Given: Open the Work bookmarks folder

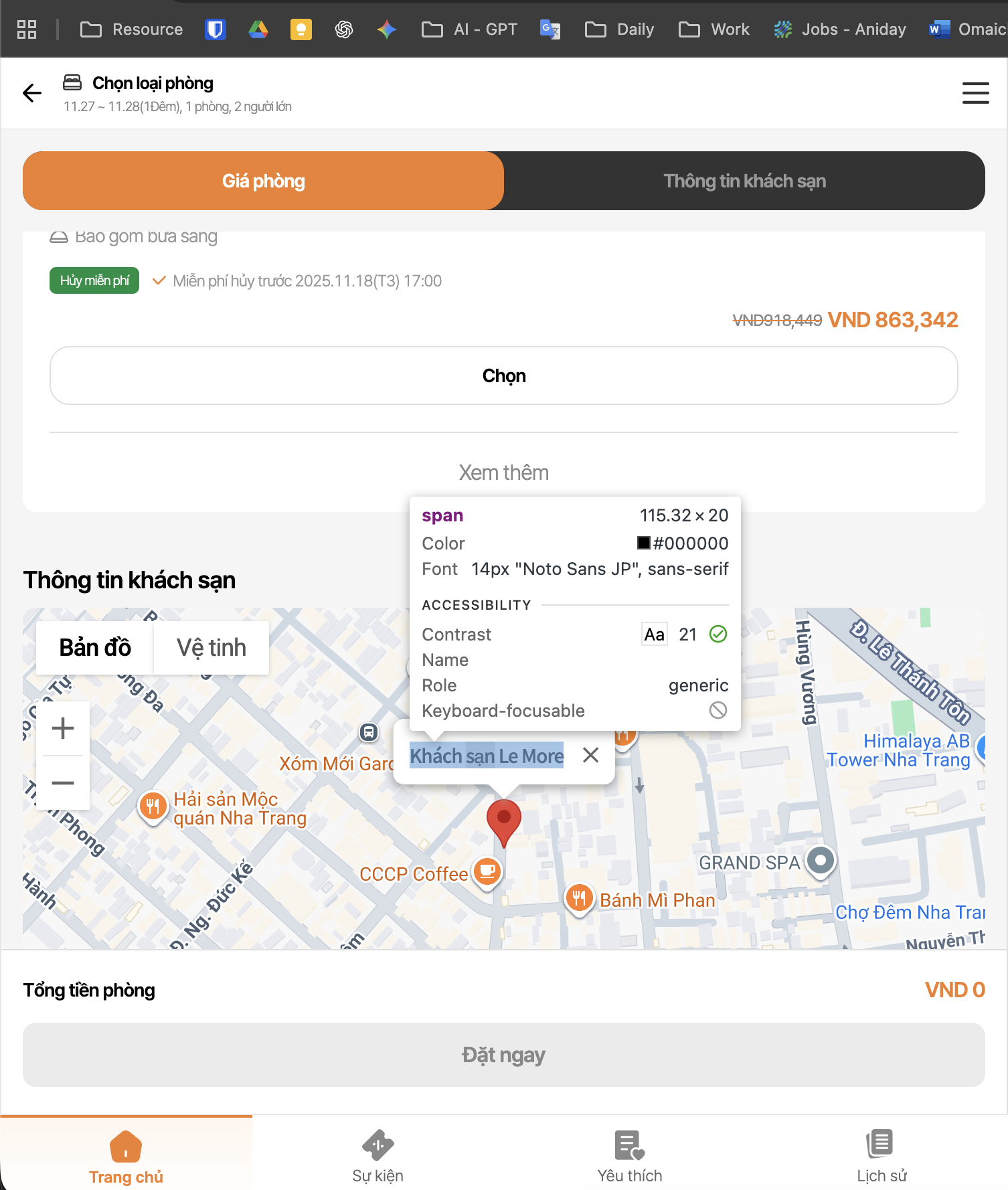Looking at the screenshot, I should (714, 29).
